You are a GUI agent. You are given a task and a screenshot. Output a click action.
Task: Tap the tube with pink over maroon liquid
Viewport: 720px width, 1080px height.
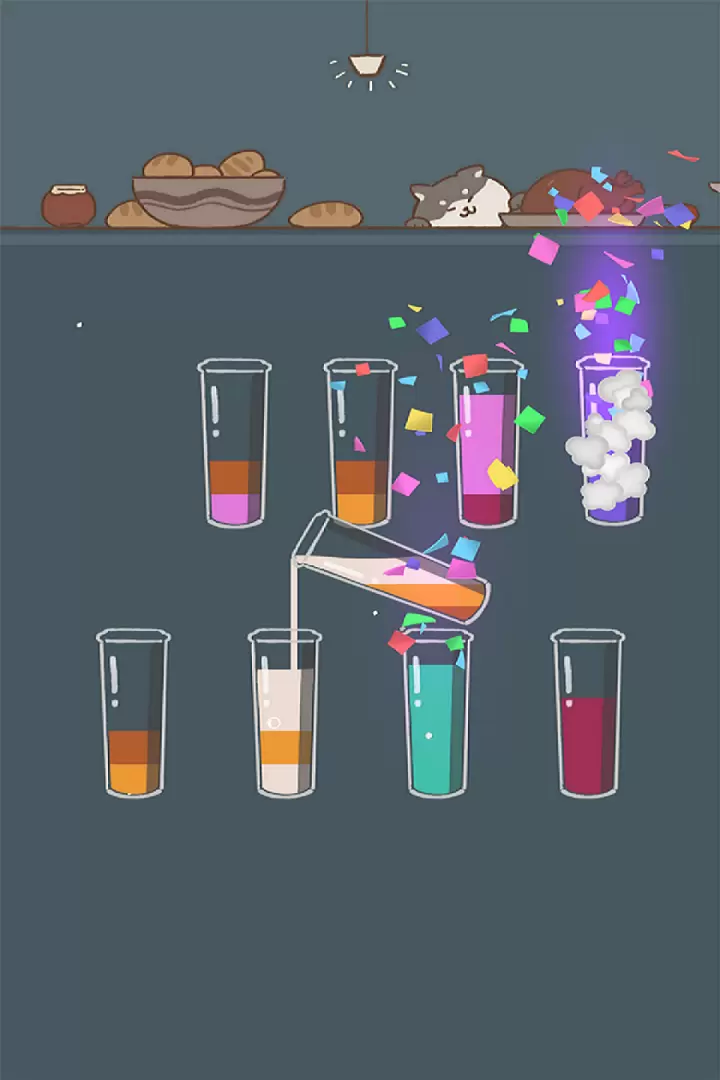coord(487,445)
